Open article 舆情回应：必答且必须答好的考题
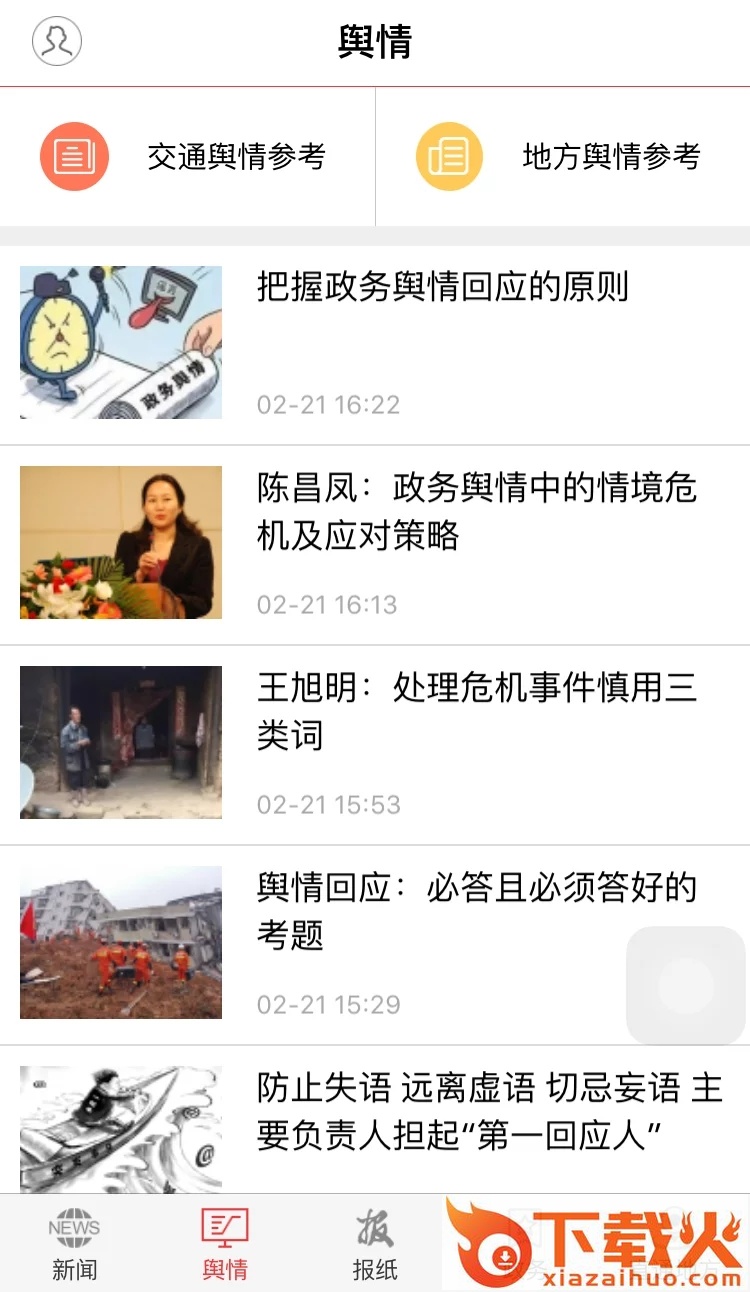The image size is (750, 1292). coord(476,911)
